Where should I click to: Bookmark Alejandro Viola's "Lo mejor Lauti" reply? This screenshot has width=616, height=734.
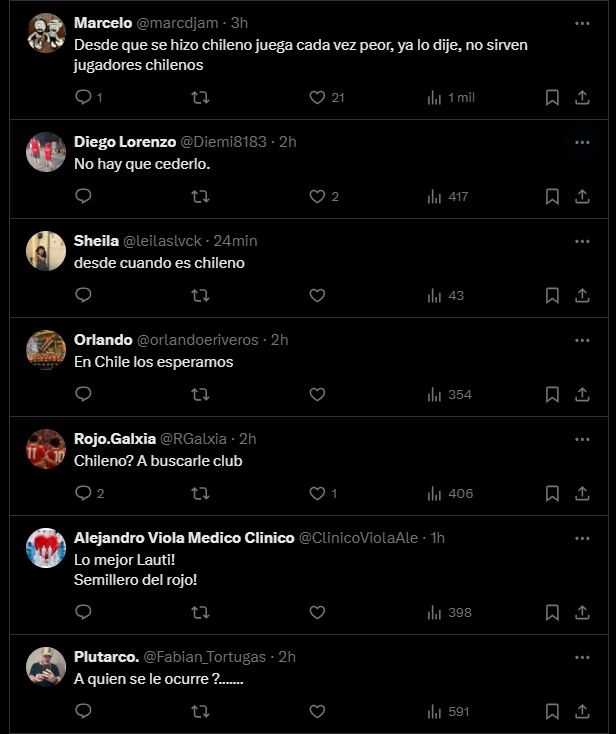click(552, 612)
